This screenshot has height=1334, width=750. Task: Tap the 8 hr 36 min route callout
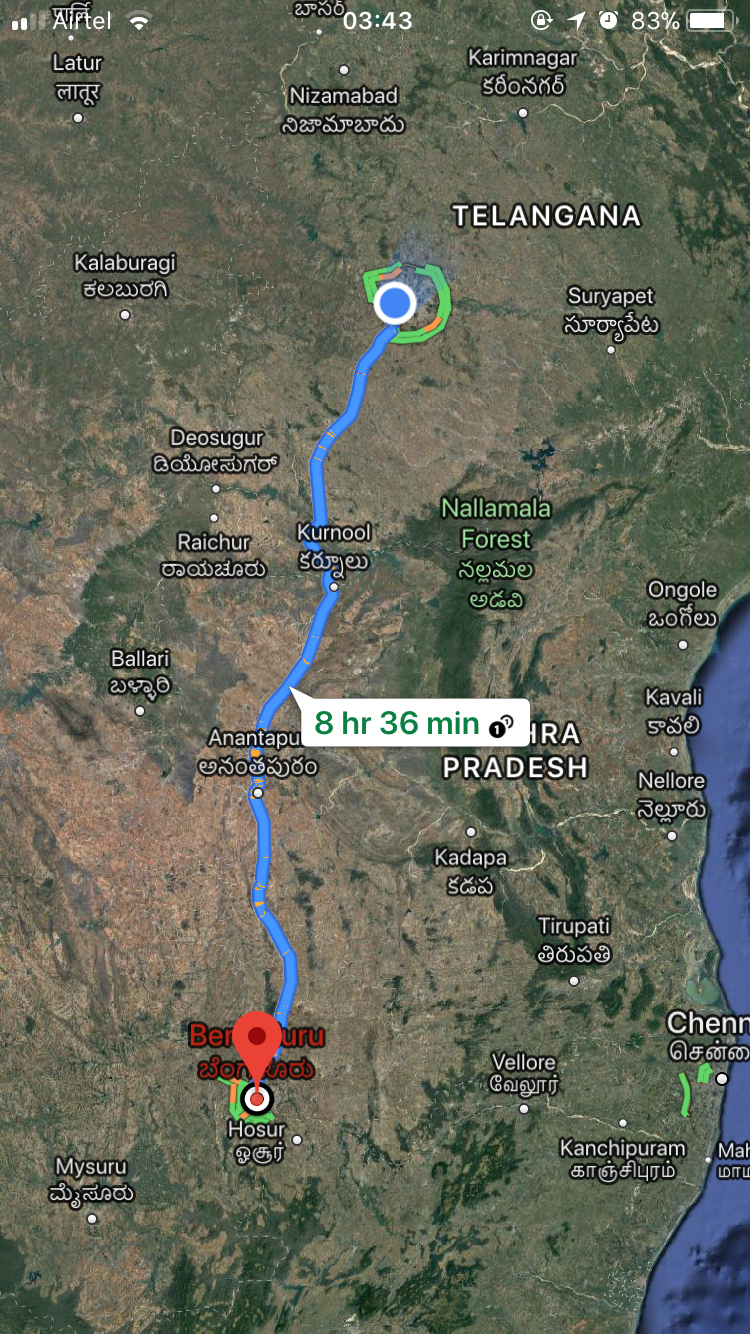click(412, 722)
